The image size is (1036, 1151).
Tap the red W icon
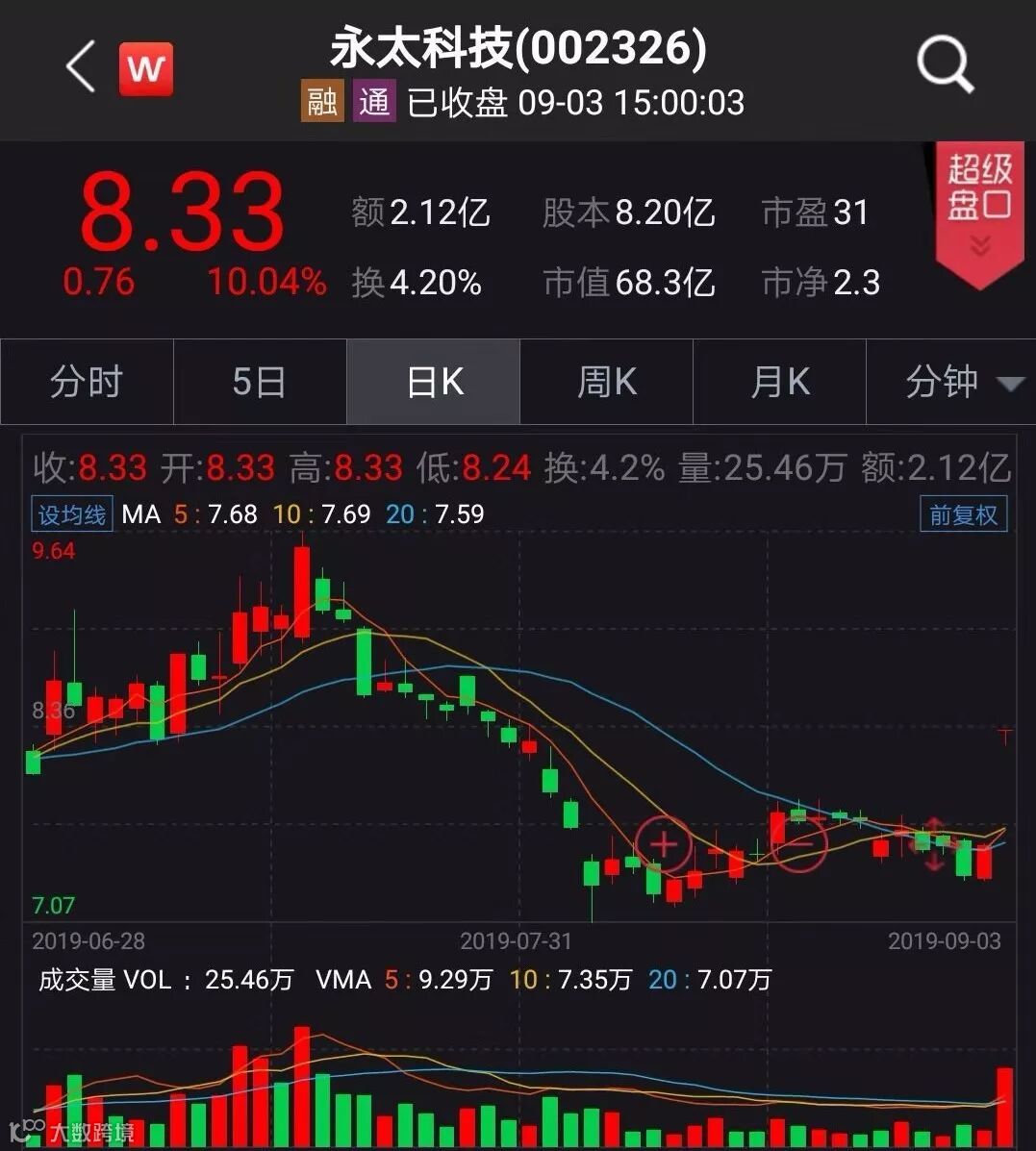pyautogui.click(x=146, y=69)
